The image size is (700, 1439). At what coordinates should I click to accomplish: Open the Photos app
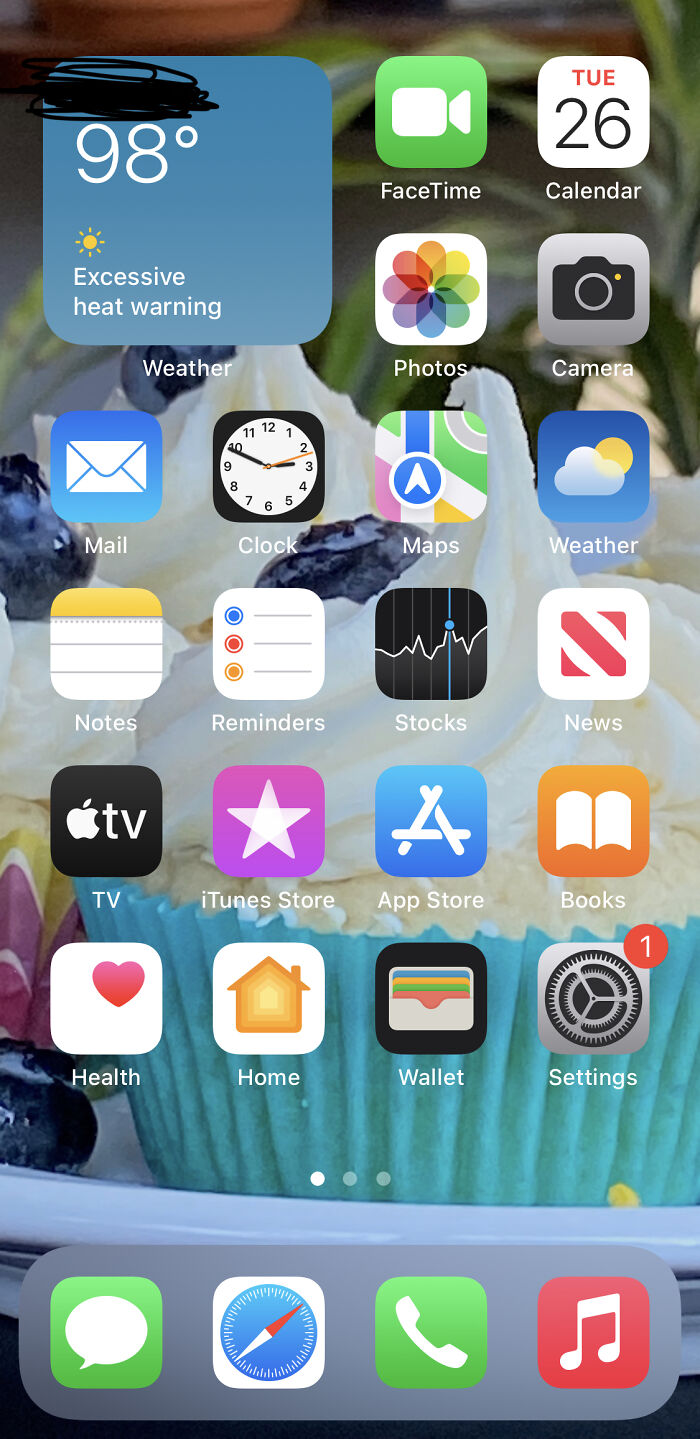[431, 289]
